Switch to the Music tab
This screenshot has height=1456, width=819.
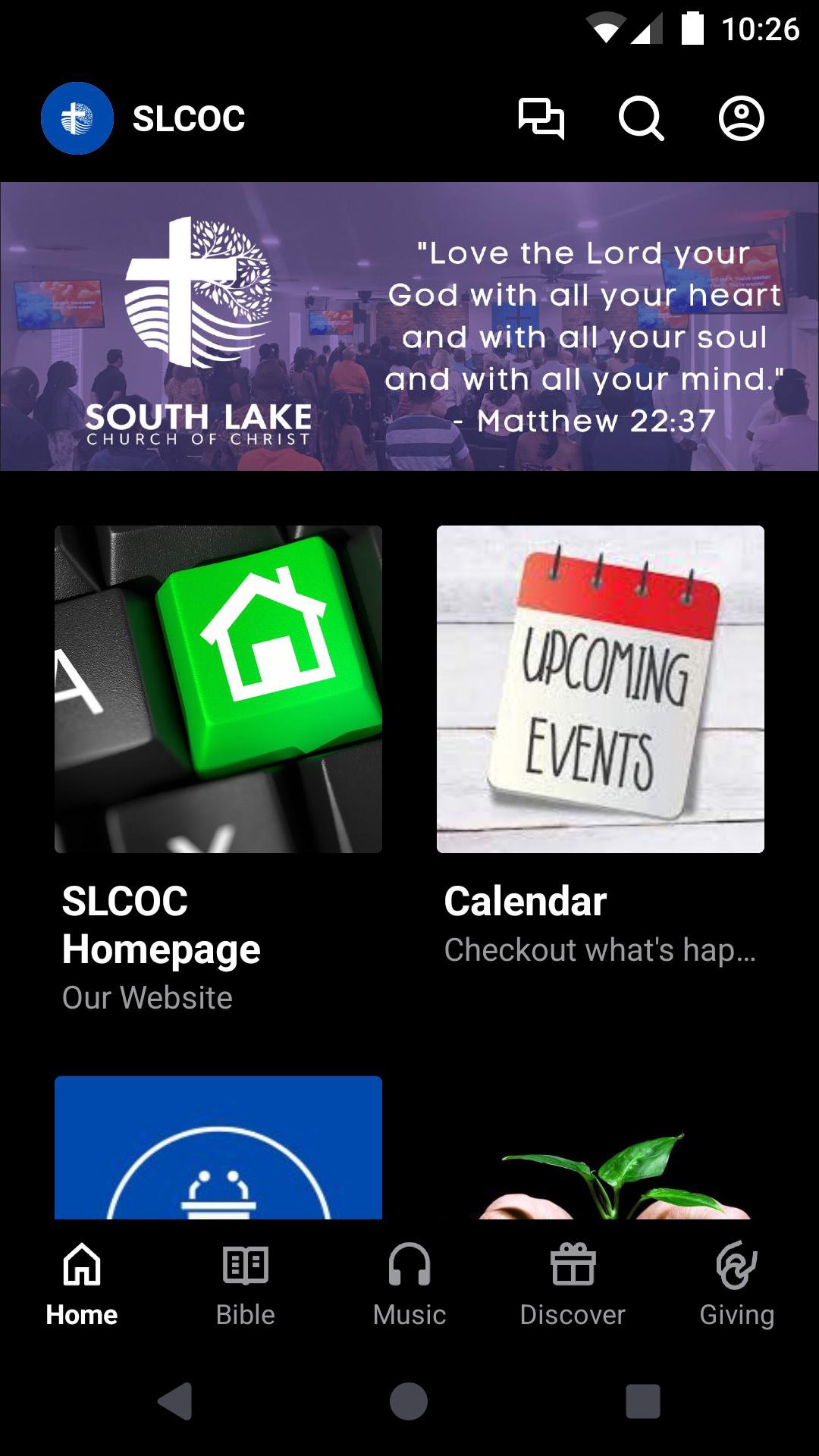coord(409,1283)
